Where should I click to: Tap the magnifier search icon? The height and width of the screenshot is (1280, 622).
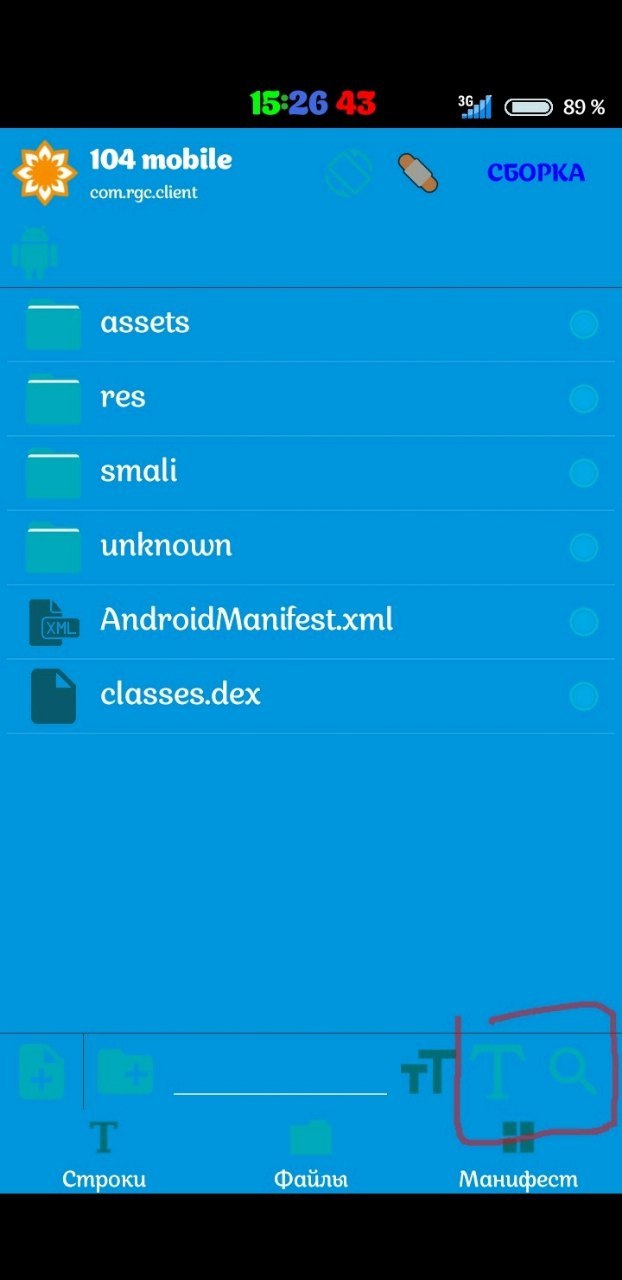point(573,1072)
